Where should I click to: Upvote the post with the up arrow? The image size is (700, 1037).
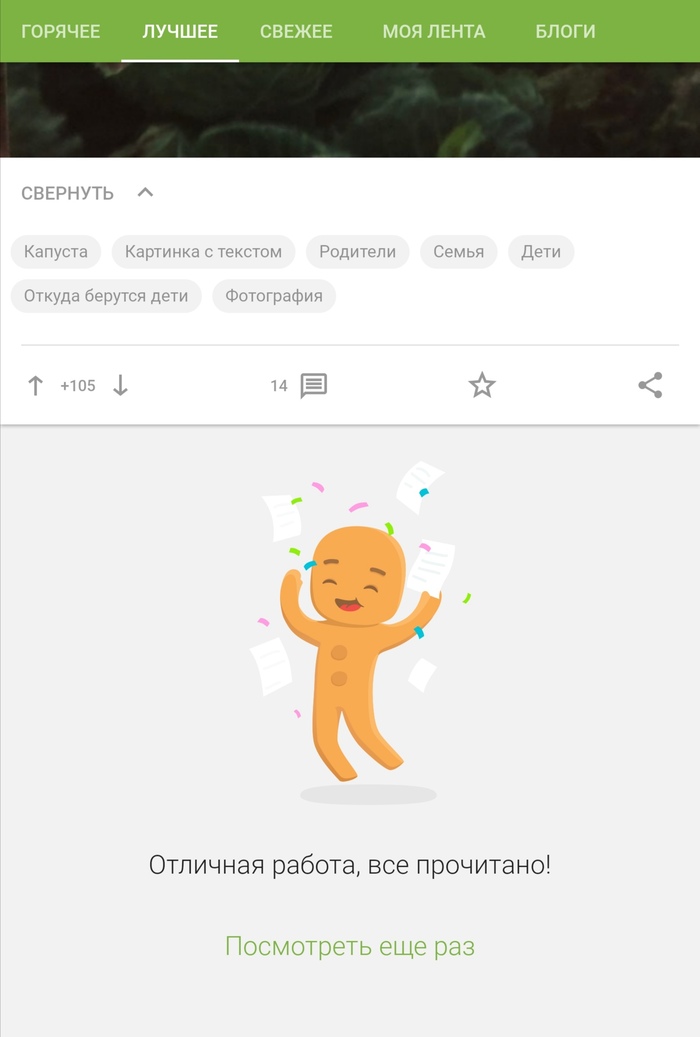coord(35,386)
